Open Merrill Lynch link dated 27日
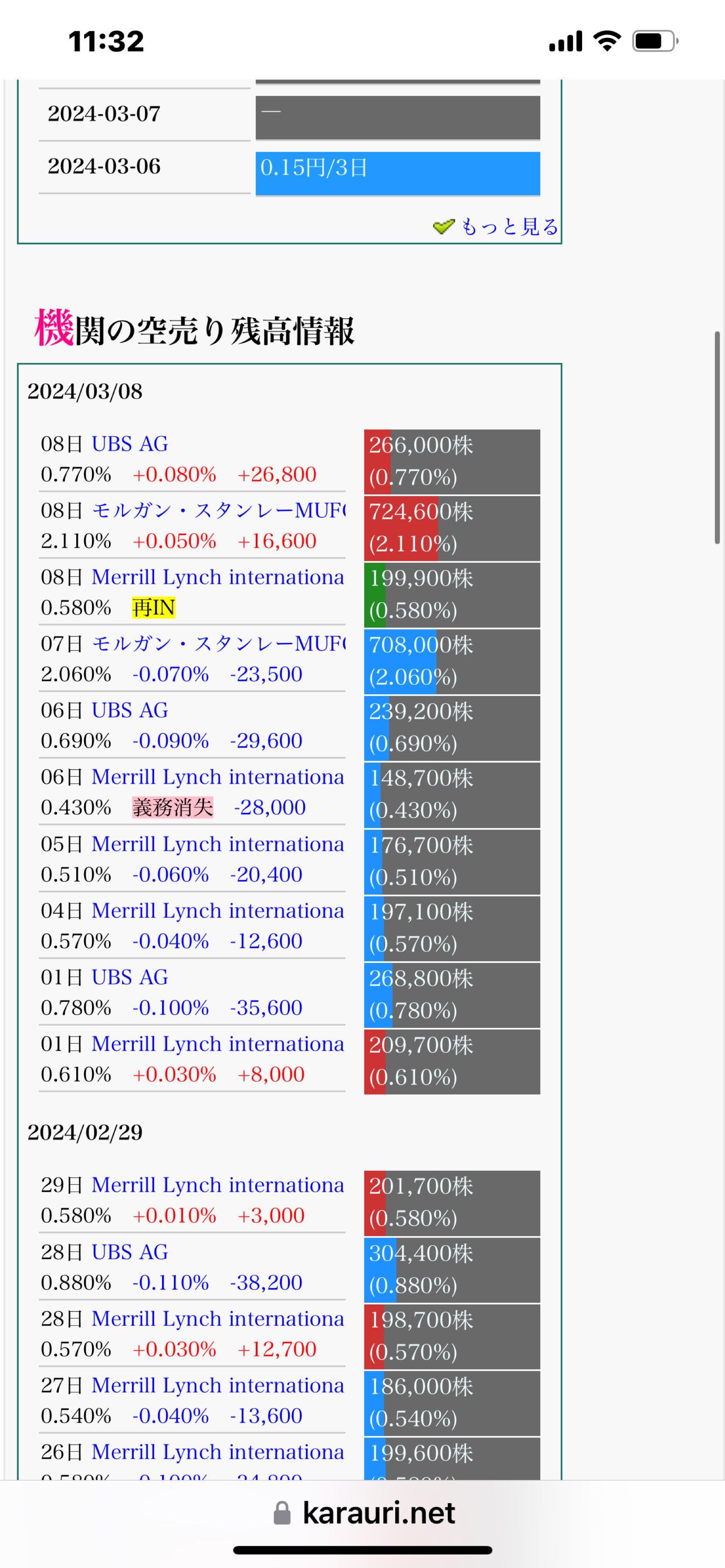This screenshot has width=725, height=1568. [x=217, y=1386]
